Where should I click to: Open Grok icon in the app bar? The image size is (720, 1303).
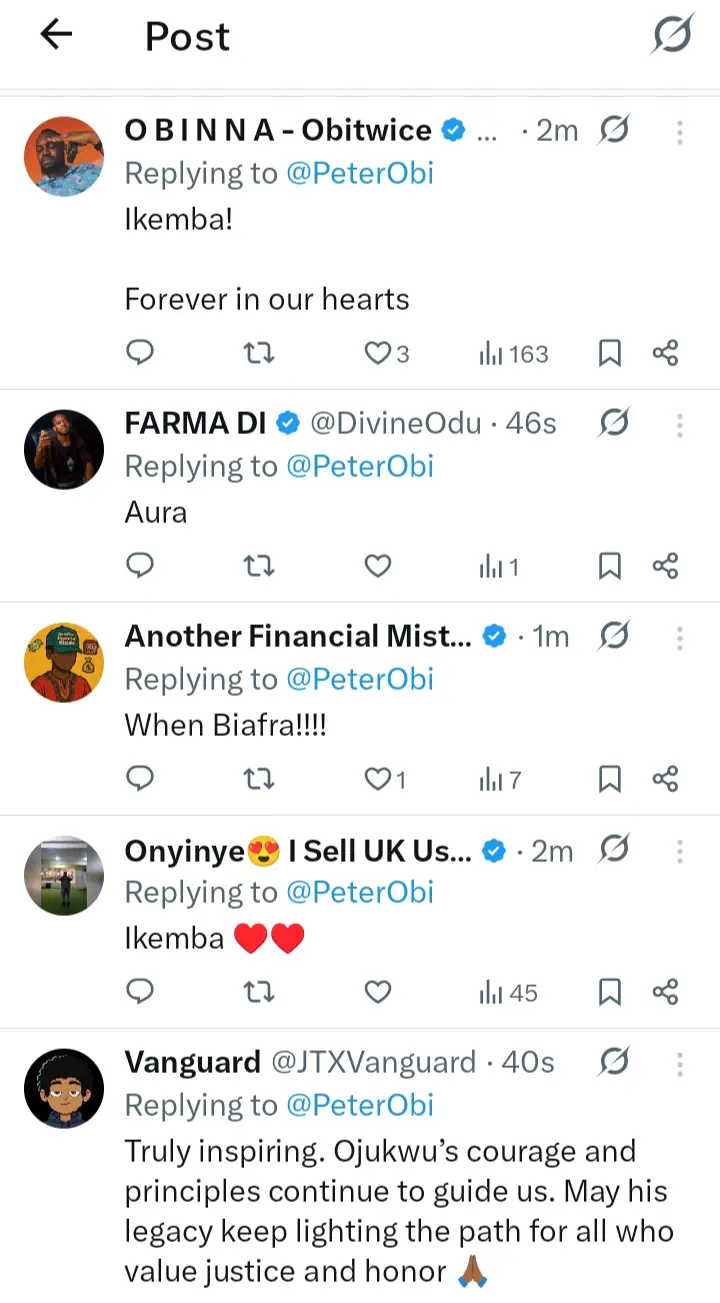click(673, 36)
